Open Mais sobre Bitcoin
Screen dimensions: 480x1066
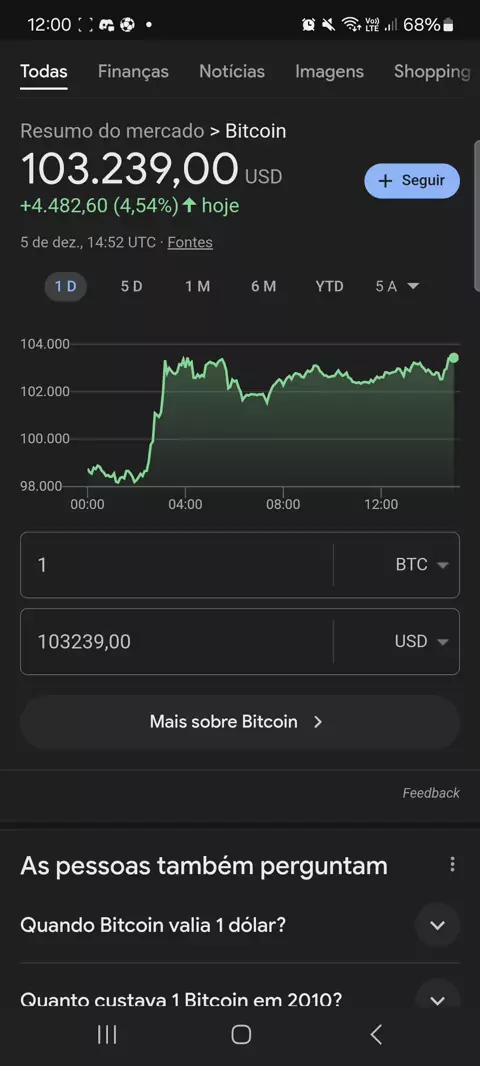[x=240, y=722]
